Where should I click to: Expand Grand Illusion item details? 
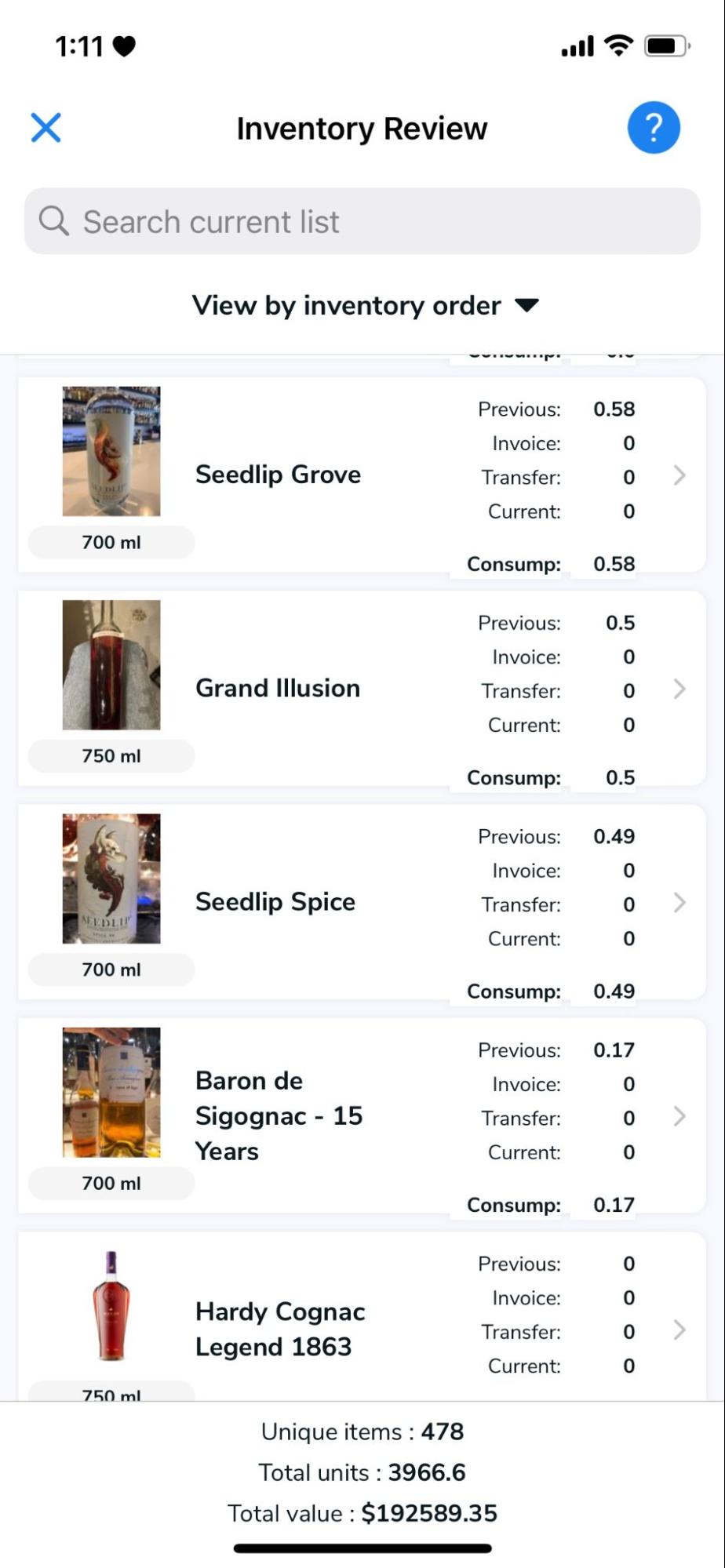tap(679, 689)
